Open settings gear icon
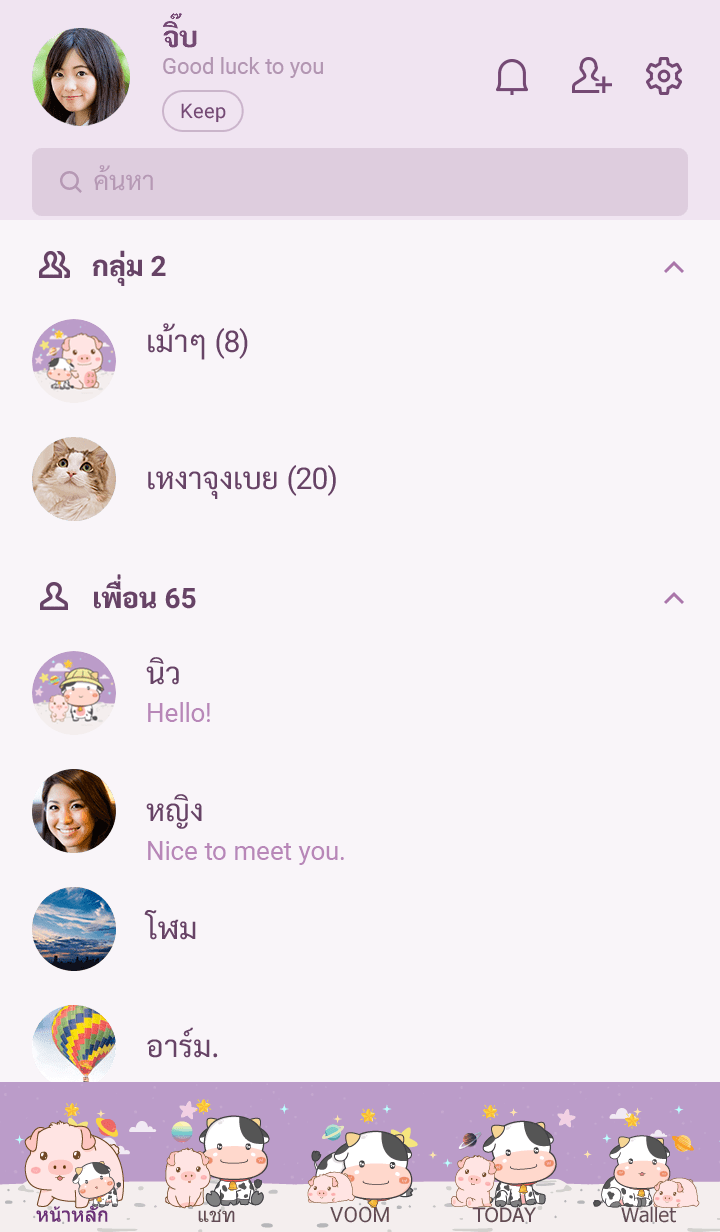Screen dimensions: 720x1232 pyautogui.click(x=664, y=77)
